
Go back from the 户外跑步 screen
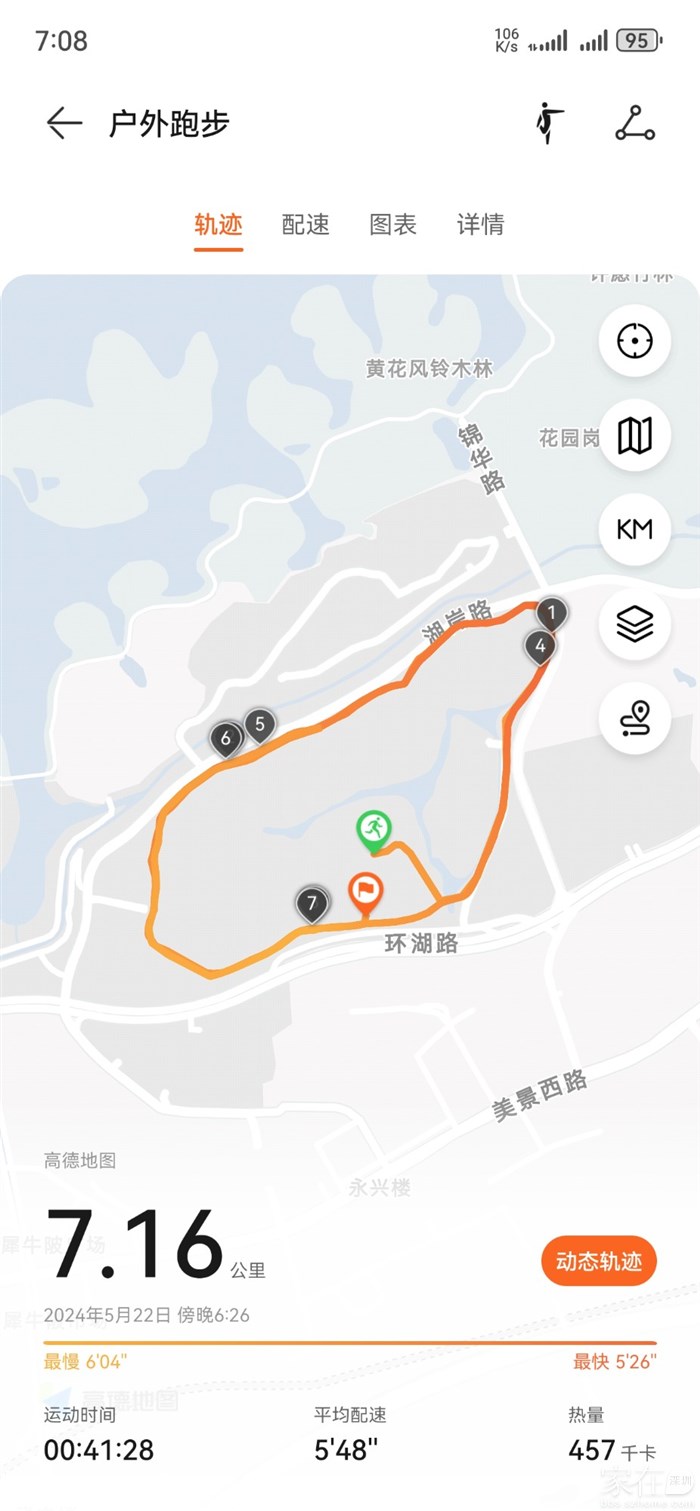(x=64, y=123)
